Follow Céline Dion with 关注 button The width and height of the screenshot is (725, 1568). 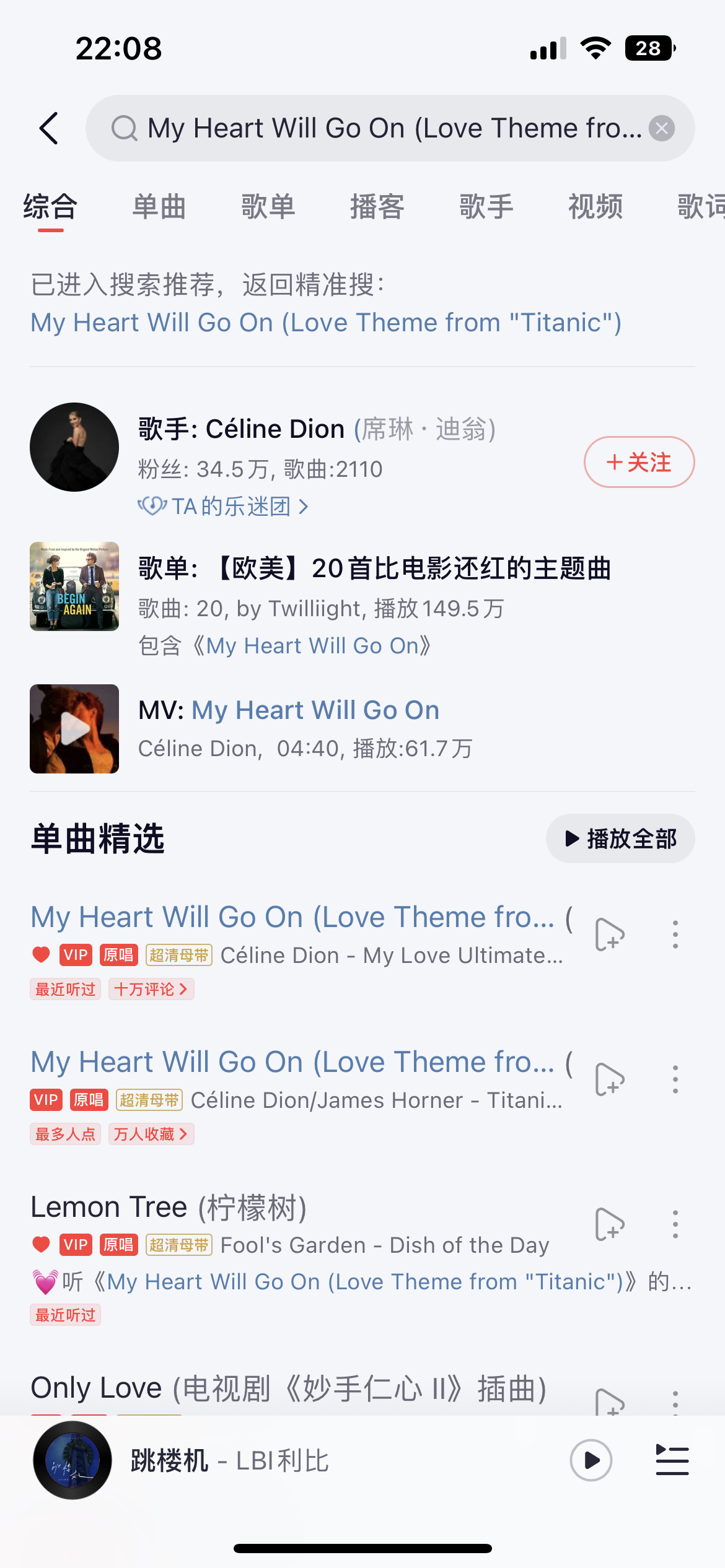tap(638, 462)
